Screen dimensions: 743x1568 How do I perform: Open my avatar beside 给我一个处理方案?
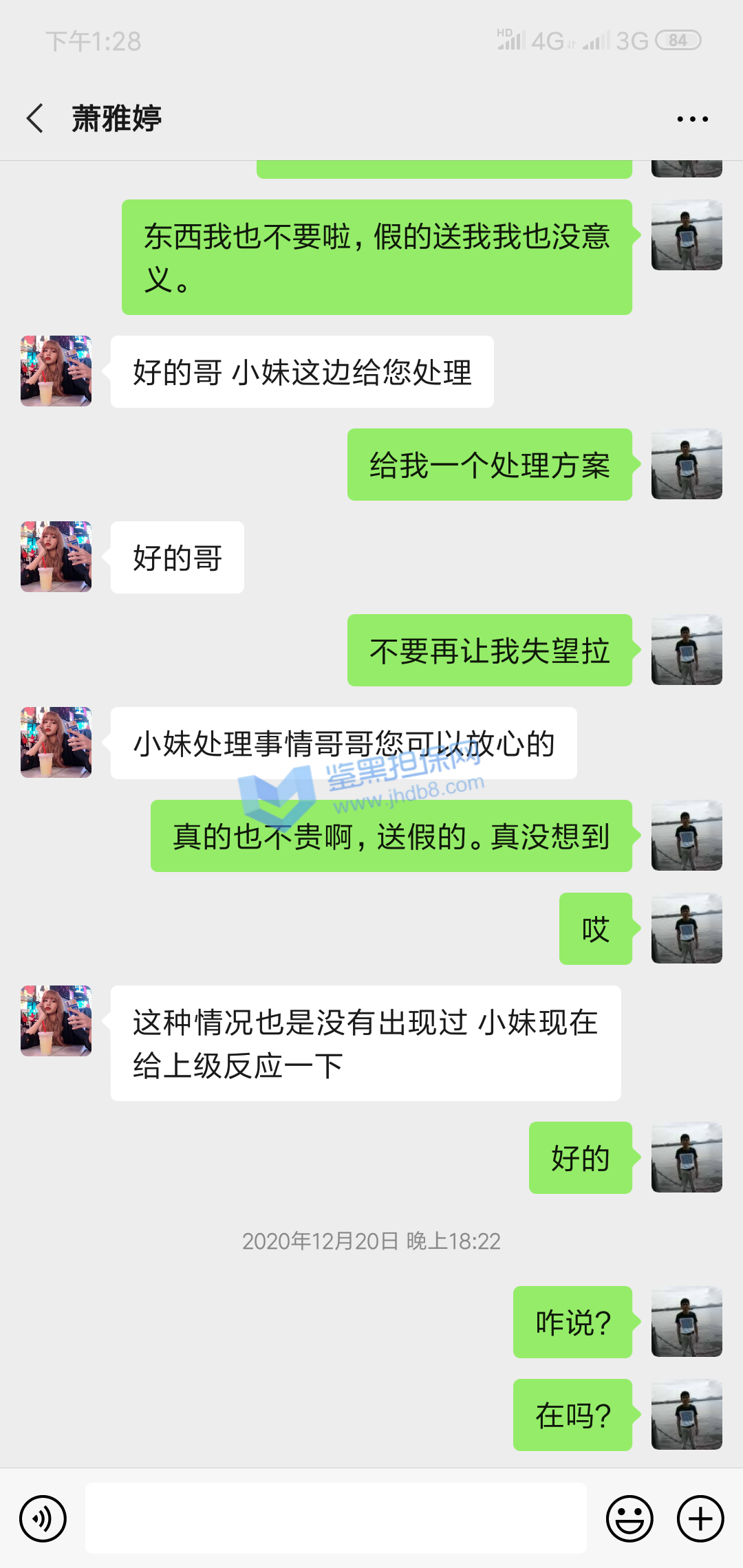(687, 464)
